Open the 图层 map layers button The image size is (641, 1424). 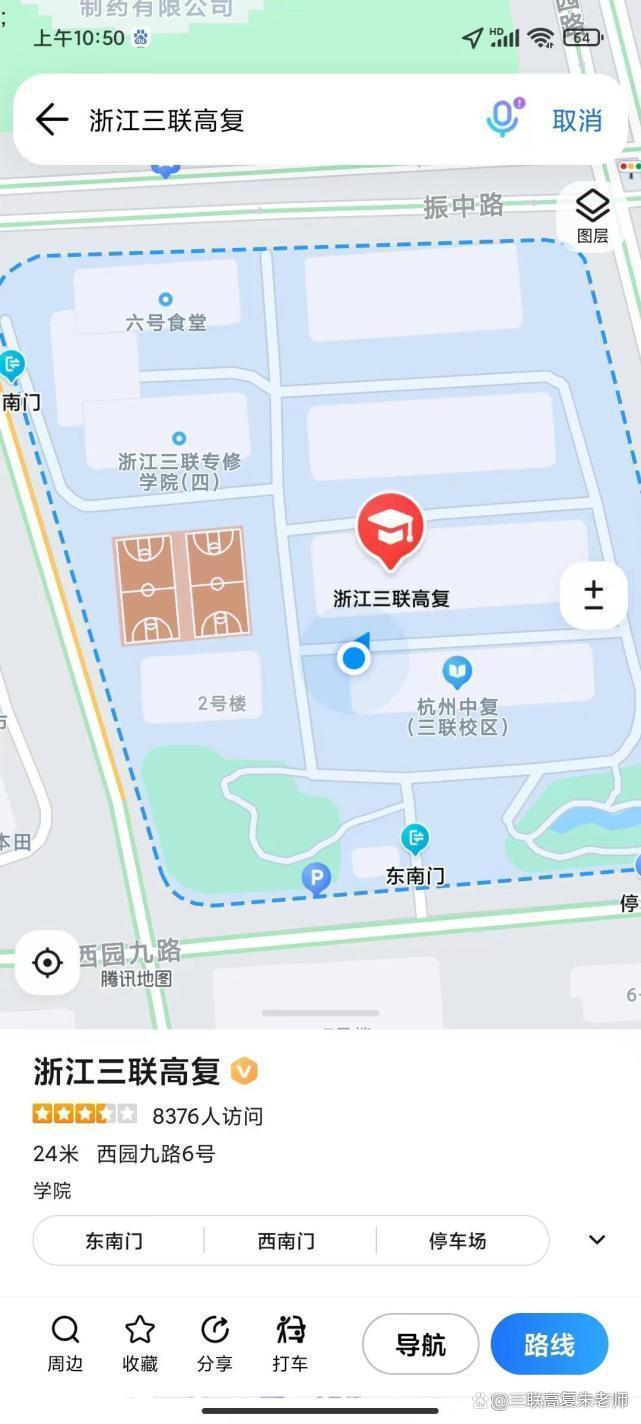592,215
